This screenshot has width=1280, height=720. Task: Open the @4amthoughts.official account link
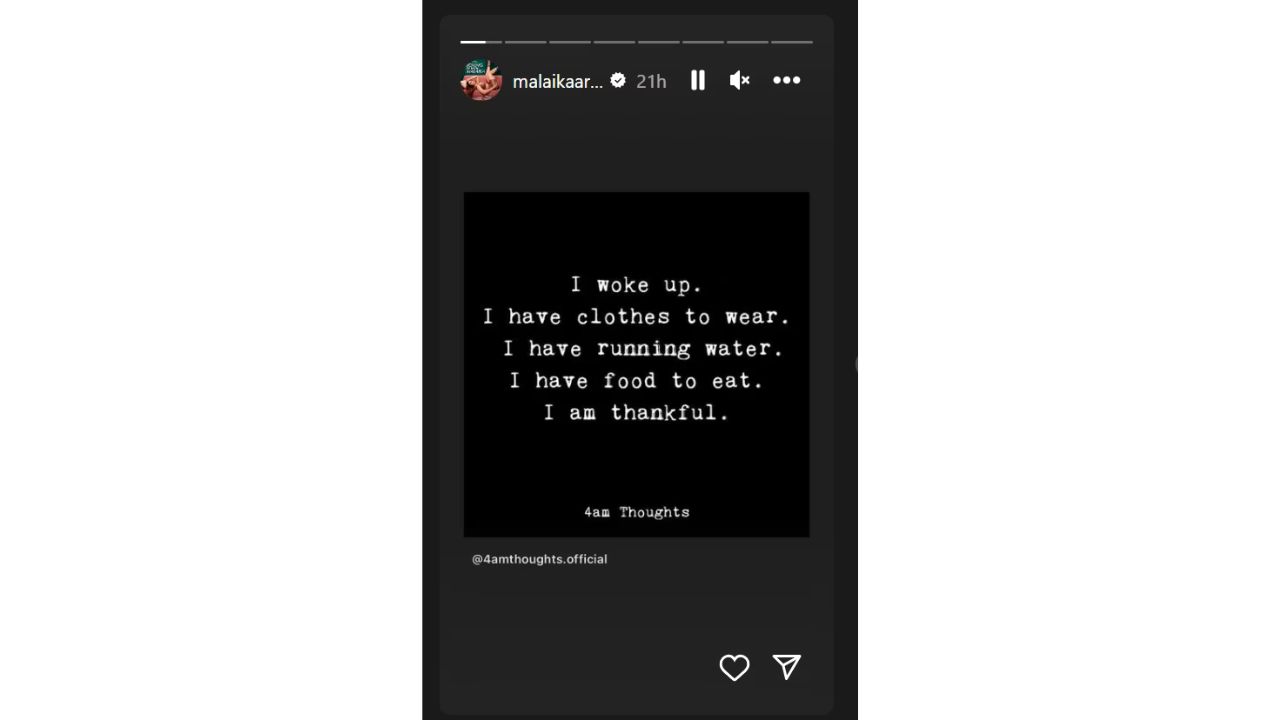coord(540,559)
